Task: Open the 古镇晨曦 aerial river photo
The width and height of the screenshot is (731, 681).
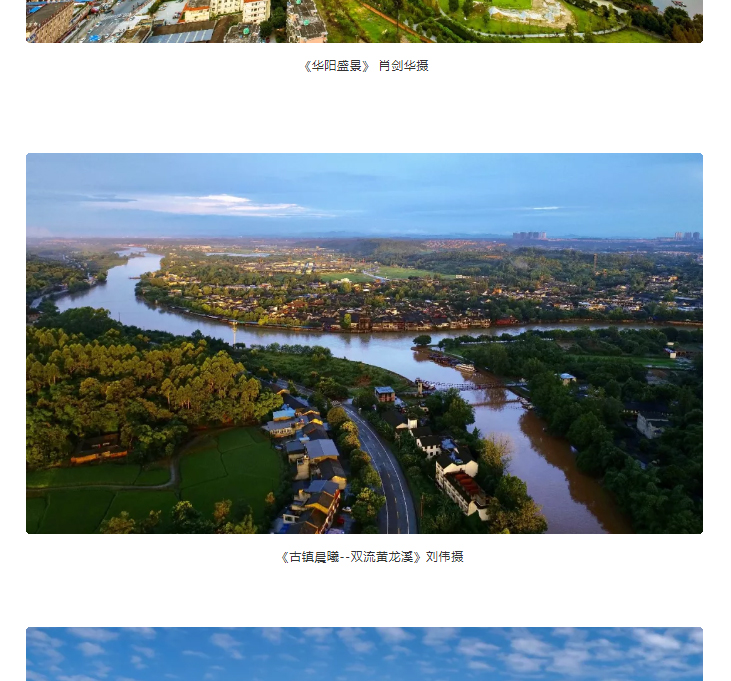Action: coord(364,343)
